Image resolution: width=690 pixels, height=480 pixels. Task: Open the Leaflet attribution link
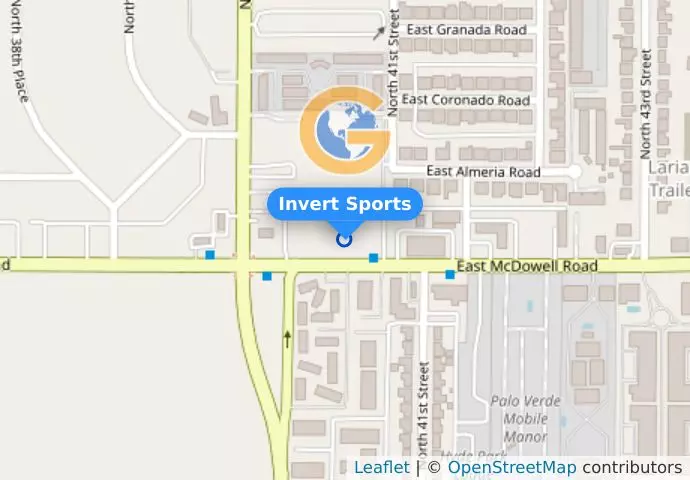(x=381, y=468)
